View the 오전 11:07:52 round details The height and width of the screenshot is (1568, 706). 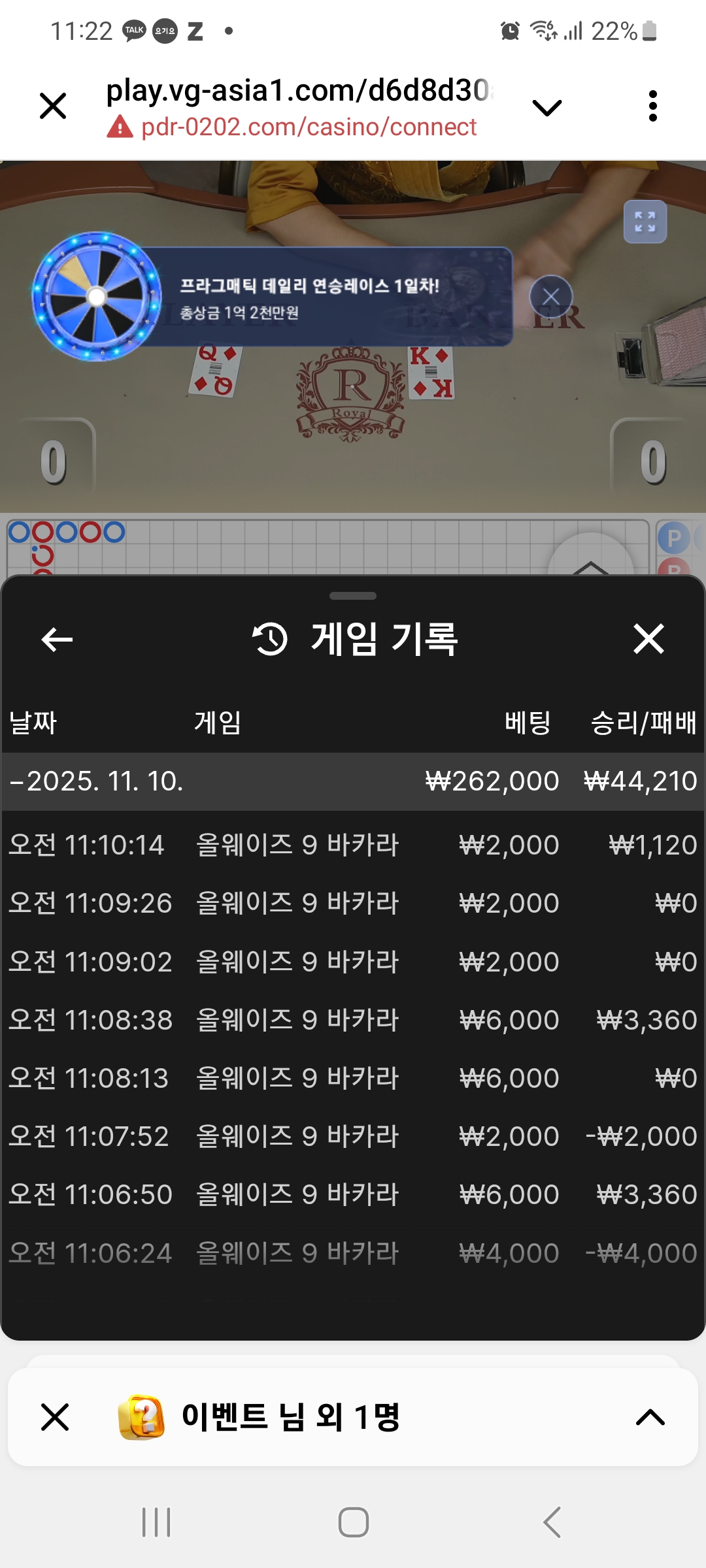[353, 1136]
